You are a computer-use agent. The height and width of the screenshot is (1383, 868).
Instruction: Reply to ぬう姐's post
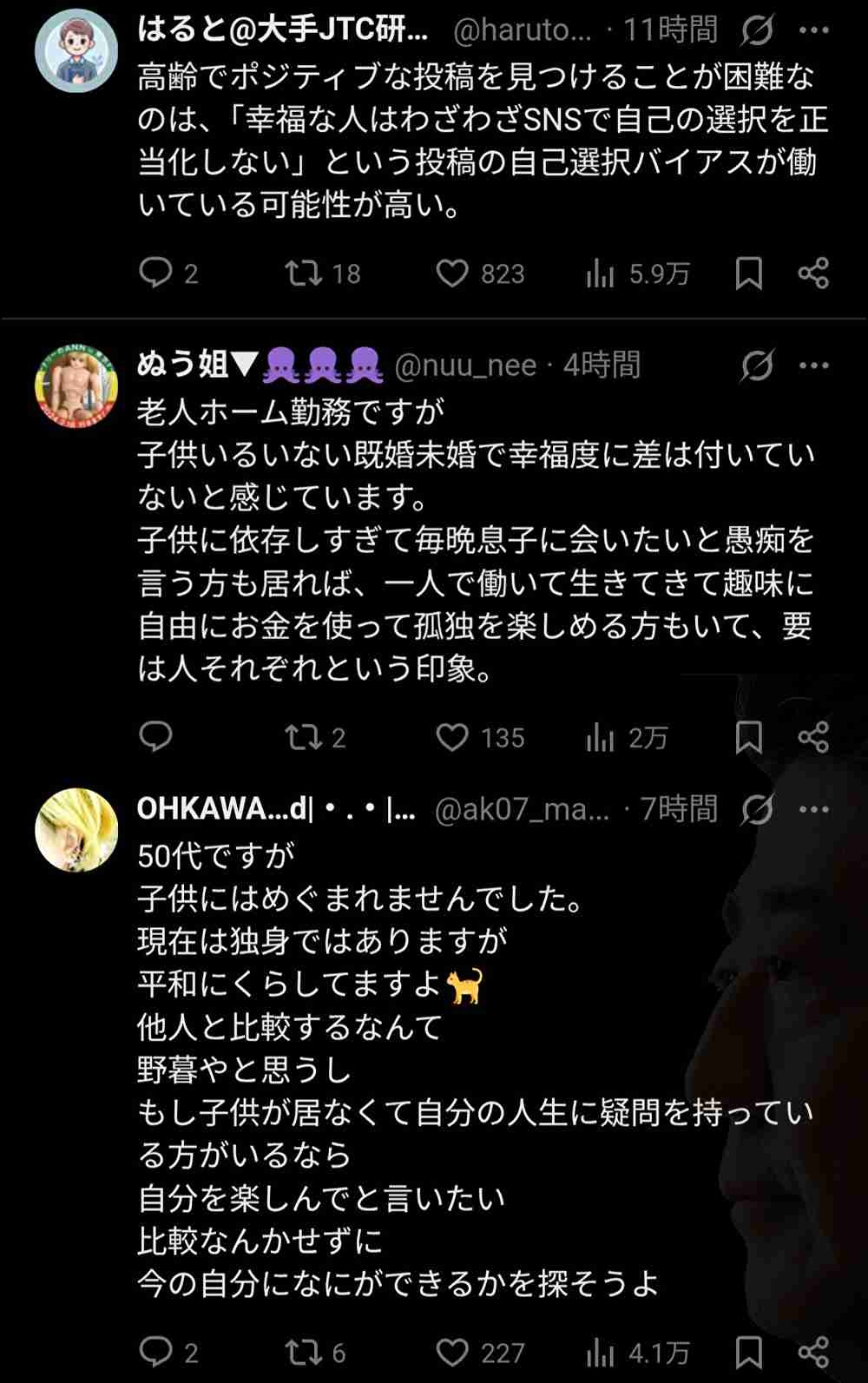(156, 737)
